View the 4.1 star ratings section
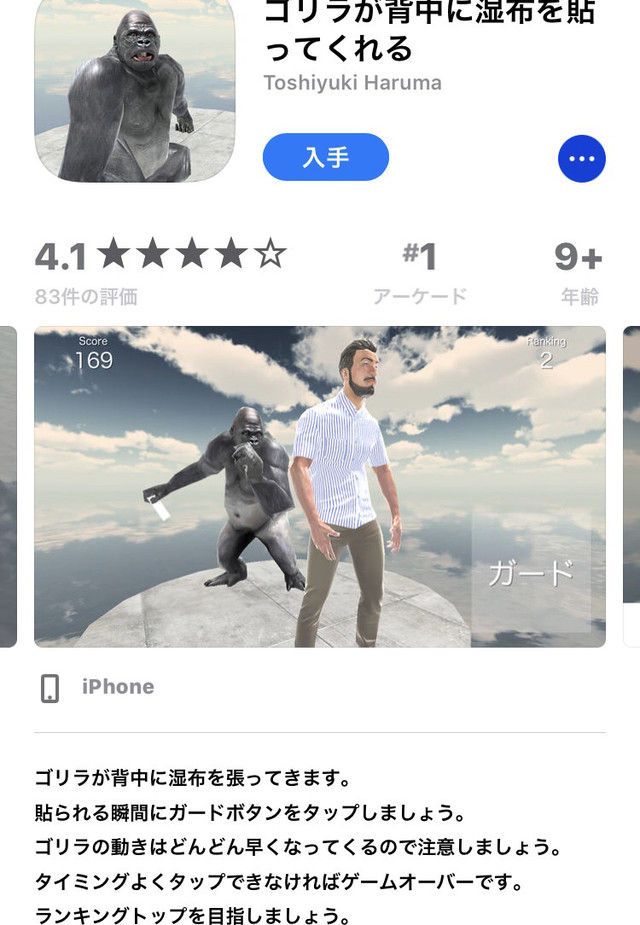This screenshot has height=925, width=640. [x=160, y=270]
